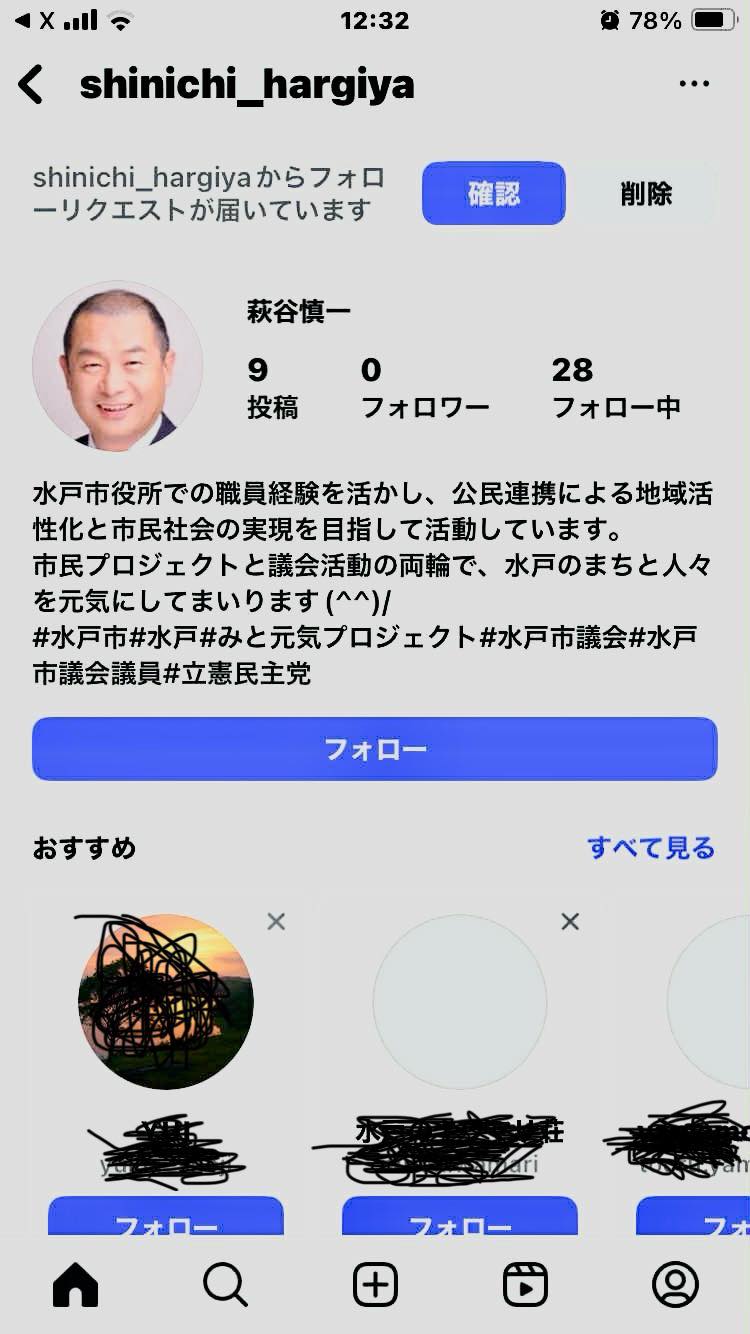Return to the X app from status bar
The height and width of the screenshot is (1334, 750).
point(36,21)
